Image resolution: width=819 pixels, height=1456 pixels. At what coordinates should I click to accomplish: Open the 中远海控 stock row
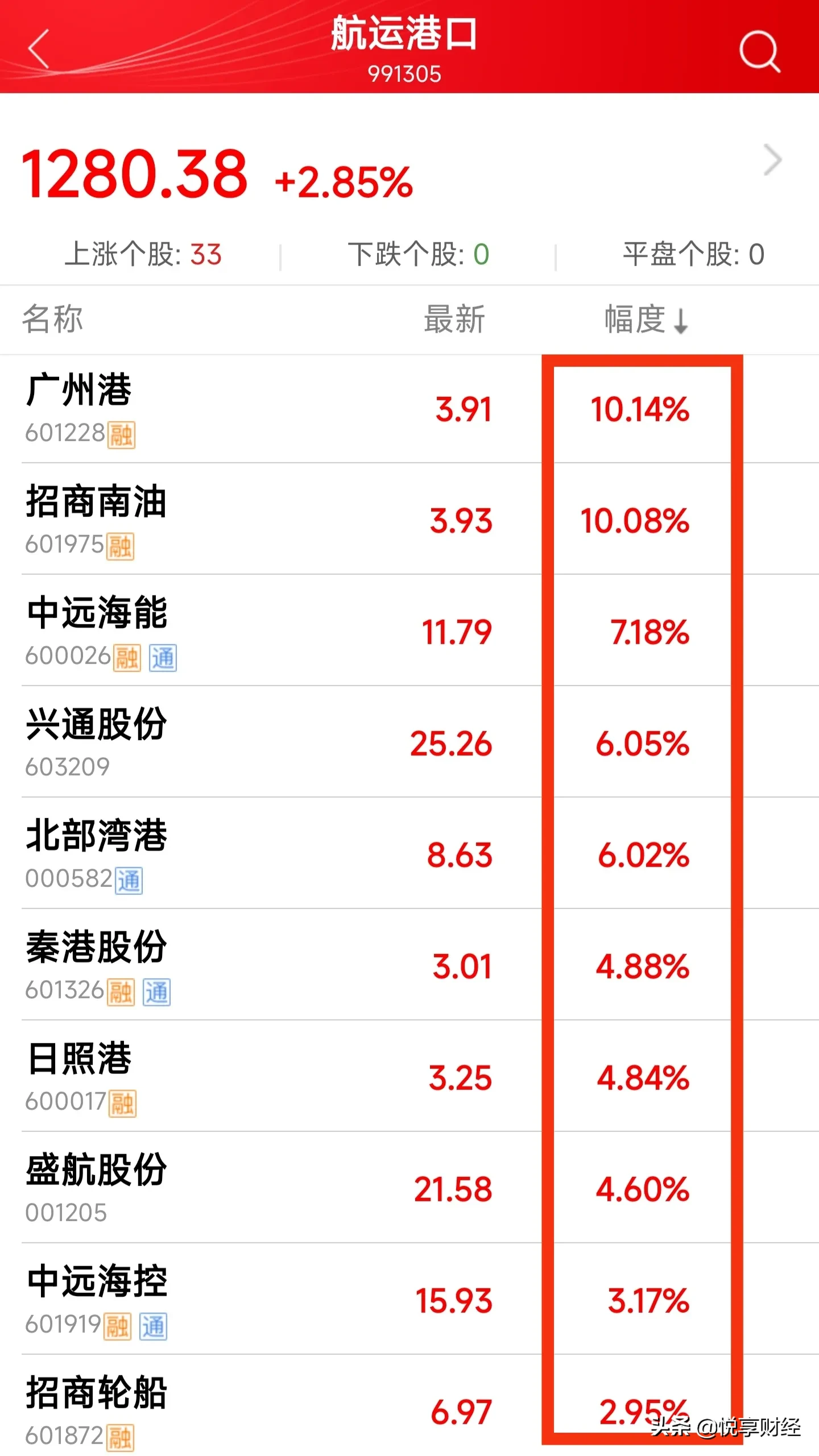click(x=409, y=1299)
